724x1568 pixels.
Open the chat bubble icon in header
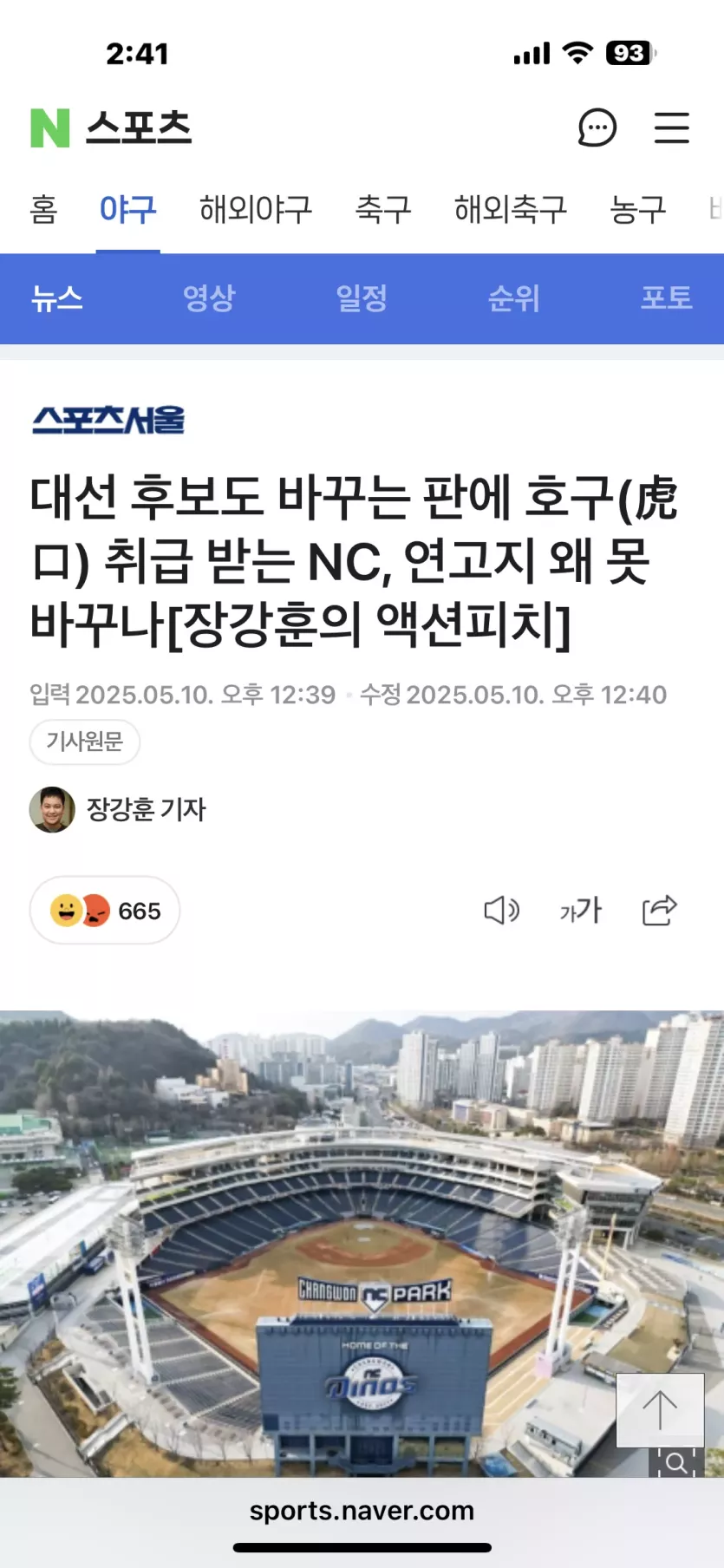[597, 128]
